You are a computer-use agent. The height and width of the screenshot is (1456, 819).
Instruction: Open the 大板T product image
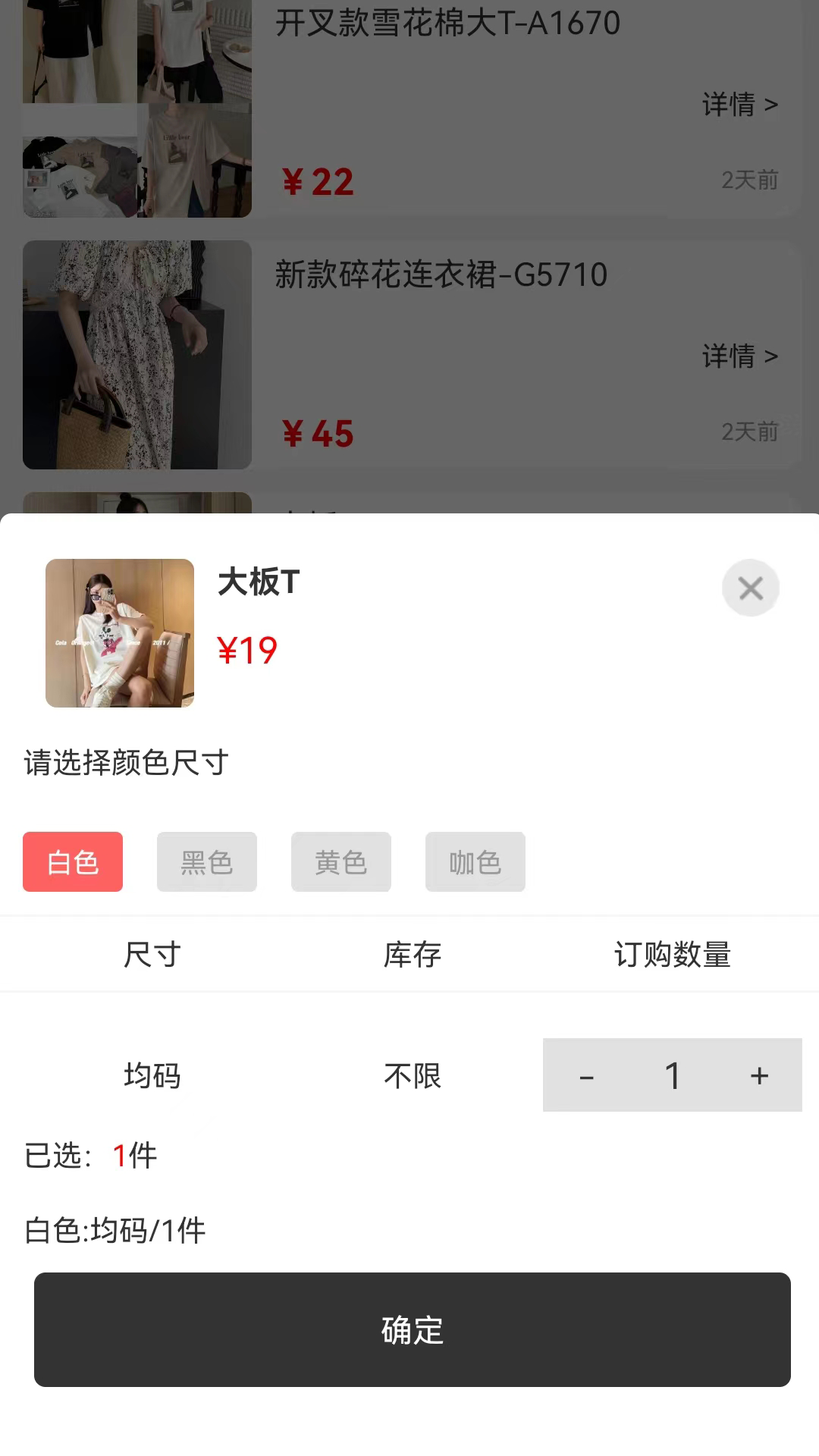click(120, 633)
